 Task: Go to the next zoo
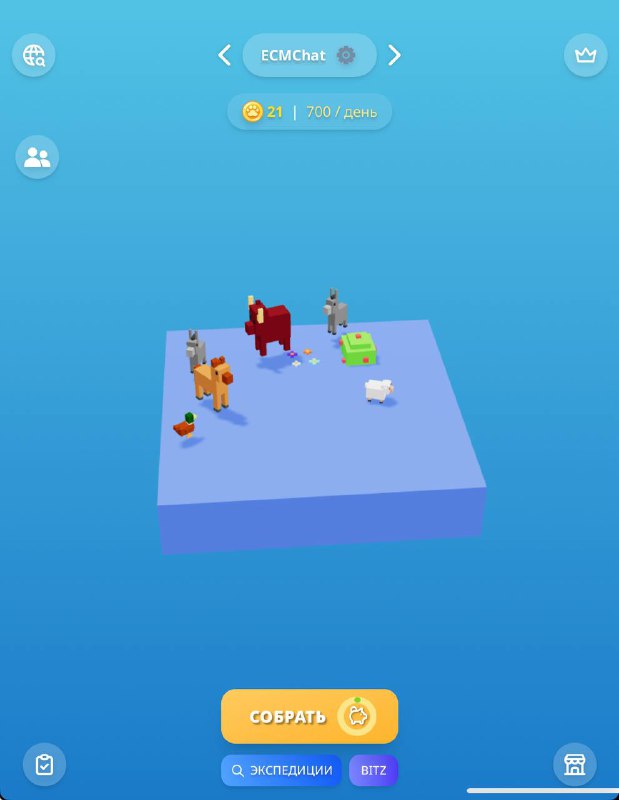(x=394, y=55)
